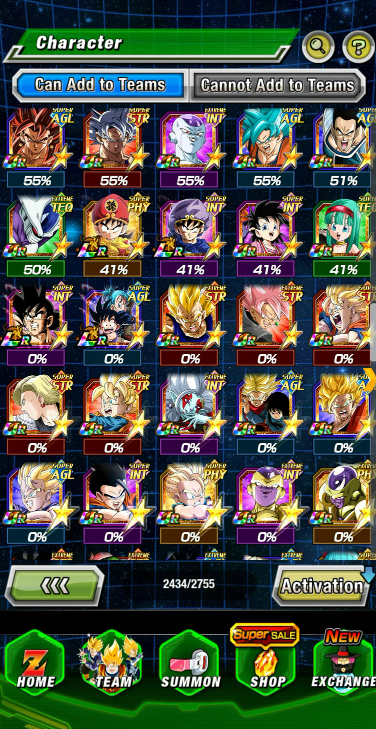Select the Extreme TEQ character at 50%

(36, 235)
